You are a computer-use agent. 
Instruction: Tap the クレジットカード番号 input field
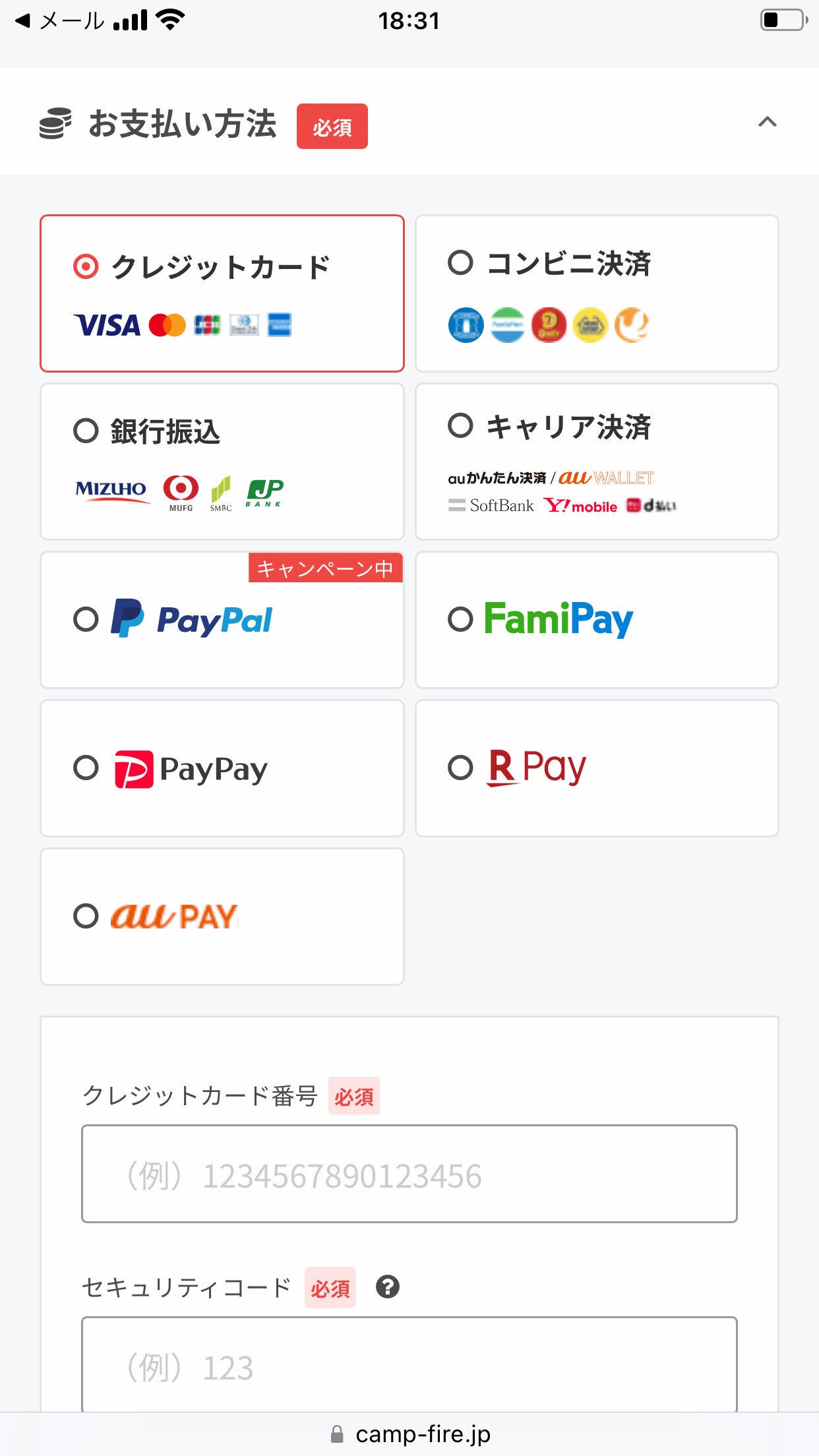(409, 1174)
